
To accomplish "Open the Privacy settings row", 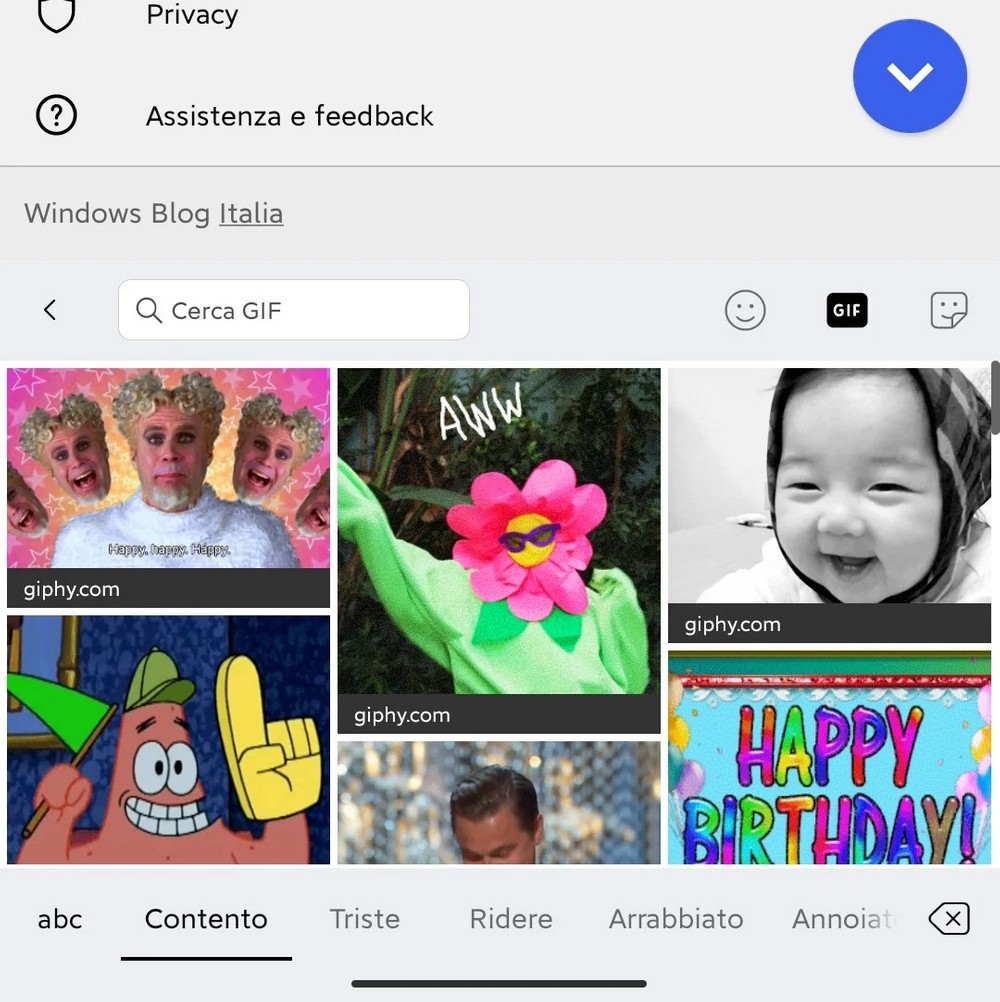I will pyautogui.click(x=192, y=15).
